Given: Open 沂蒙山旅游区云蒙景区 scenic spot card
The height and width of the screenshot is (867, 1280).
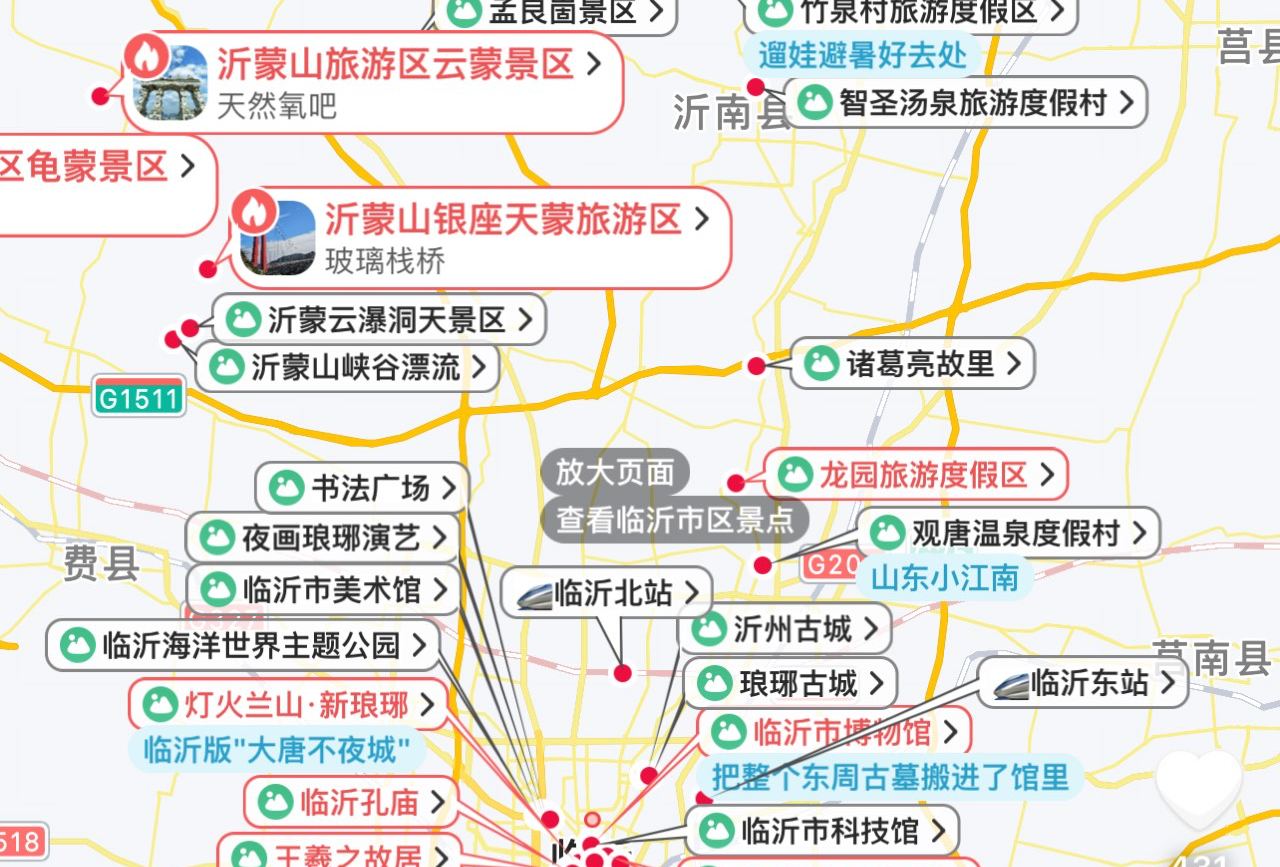Looking at the screenshot, I should point(395,67).
